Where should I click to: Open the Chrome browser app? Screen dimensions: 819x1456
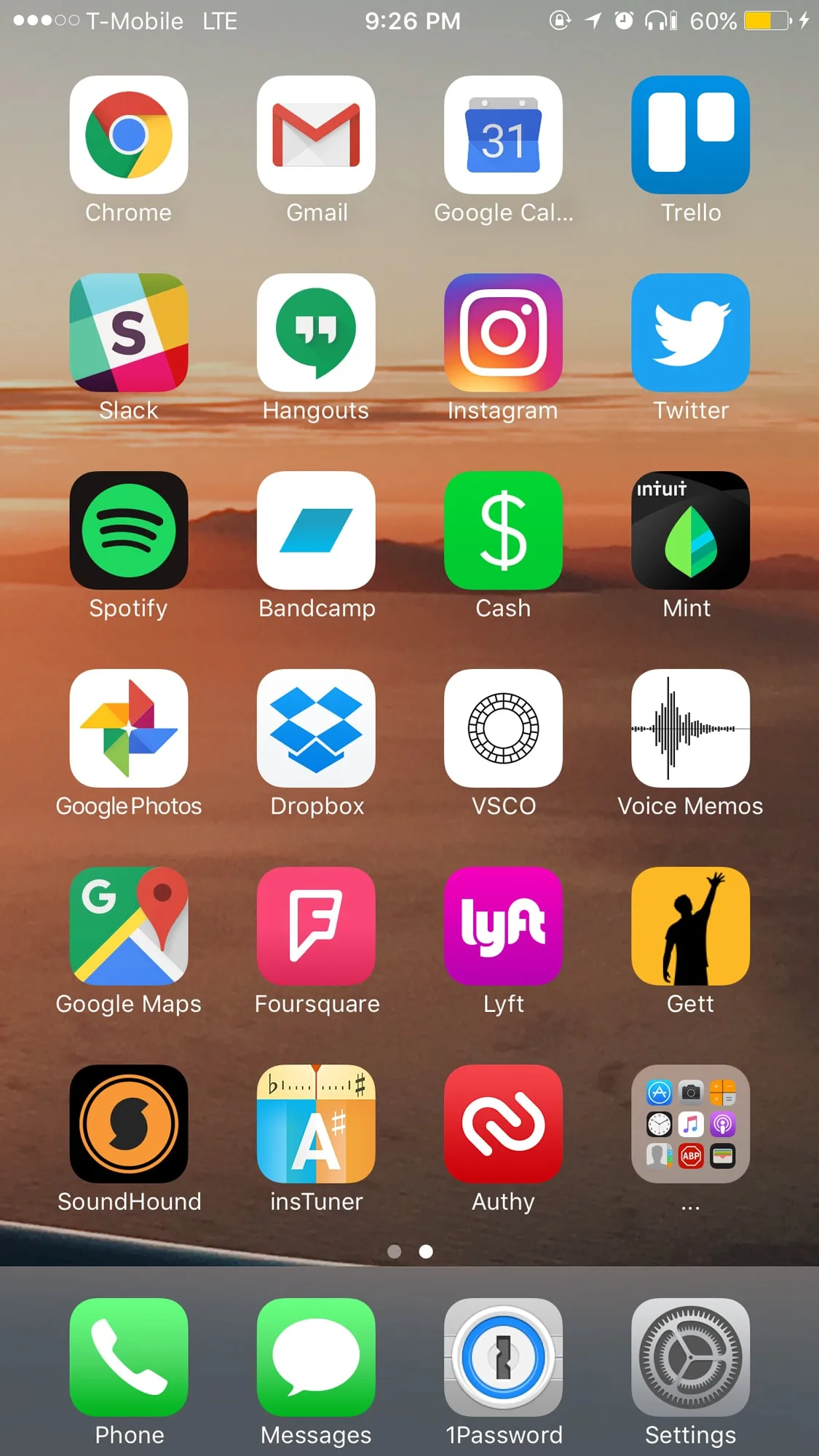(x=129, y=135)
